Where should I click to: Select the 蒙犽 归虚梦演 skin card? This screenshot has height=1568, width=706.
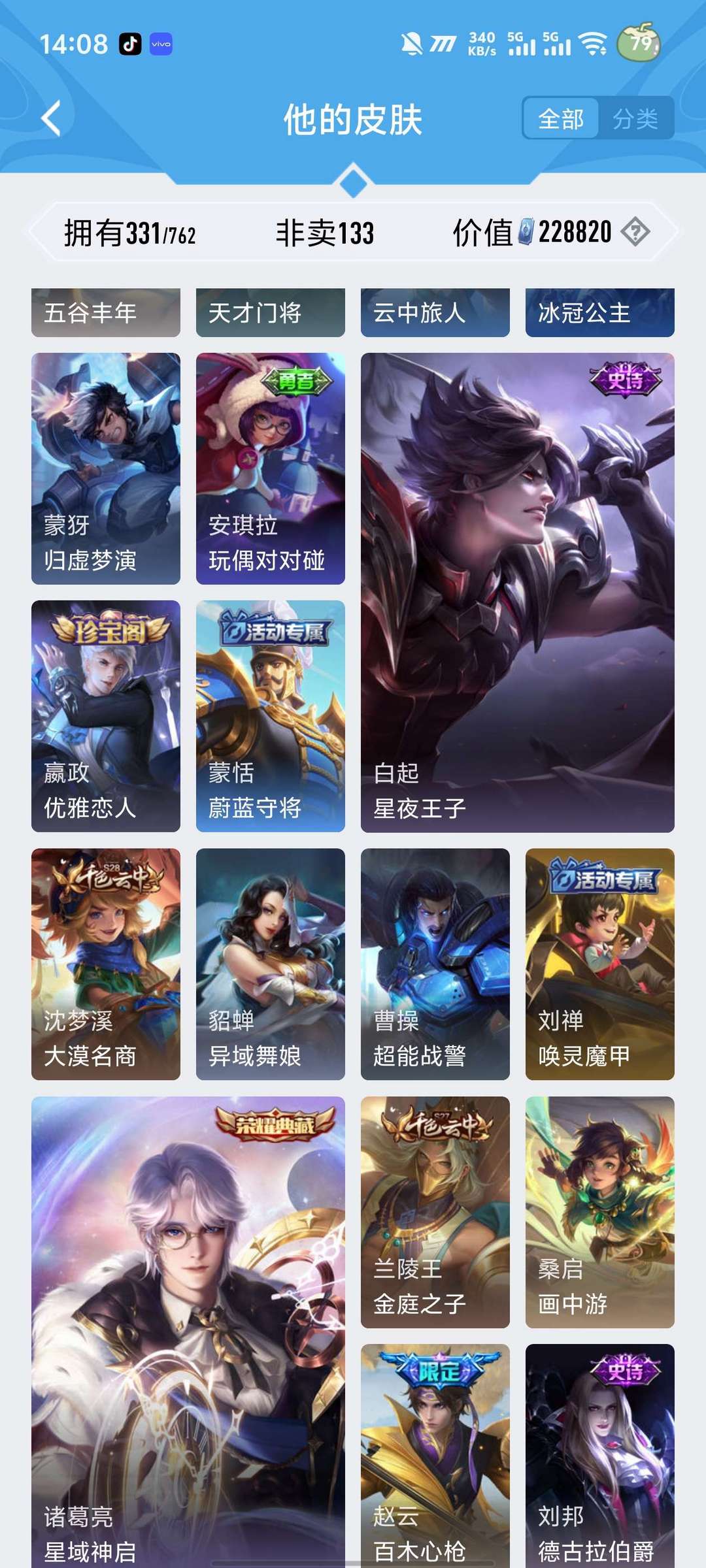pos(105,467)
